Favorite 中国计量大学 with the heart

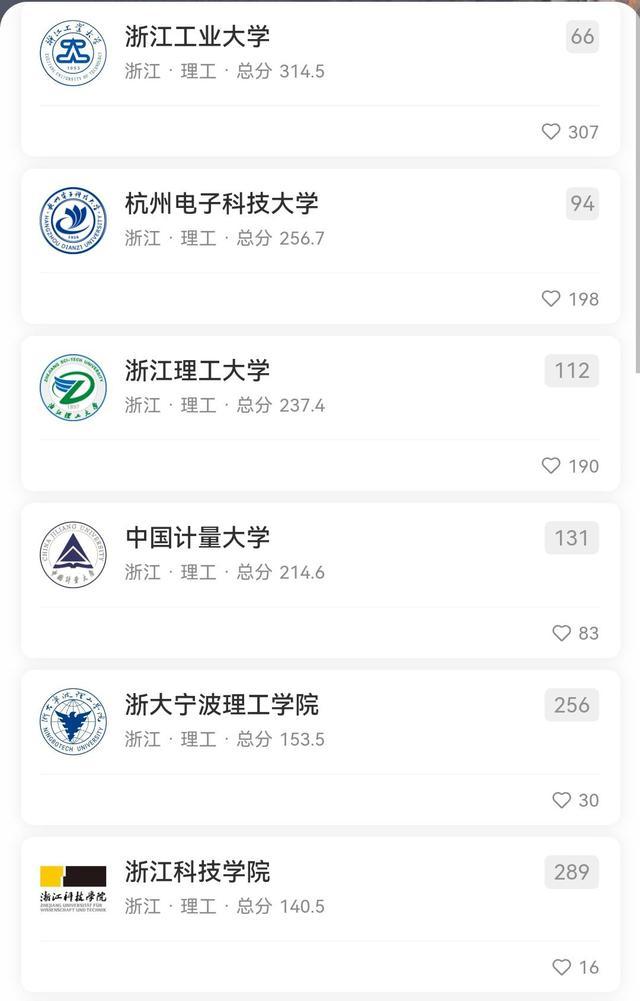[562, 633]
